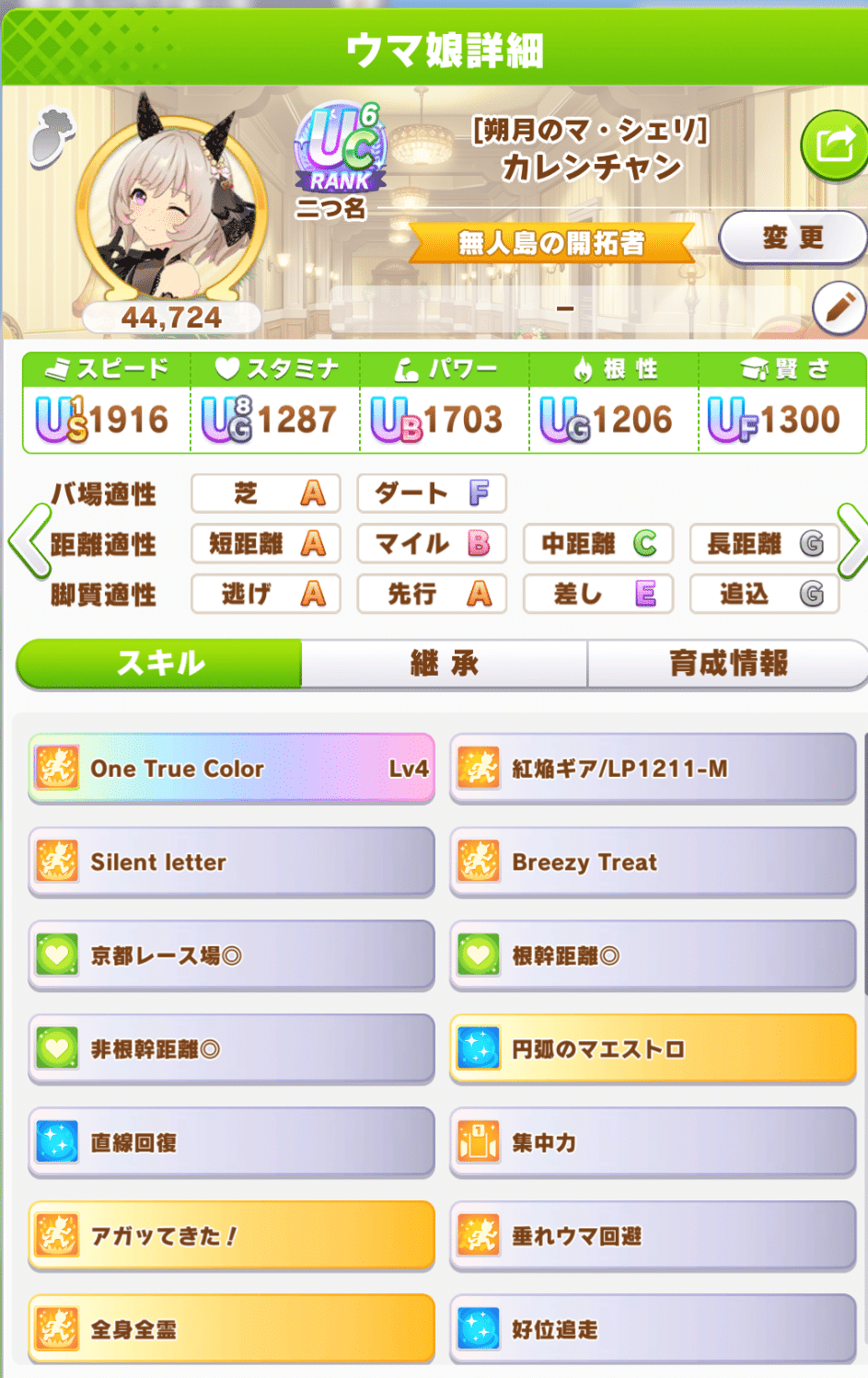The width and height of the screenshot is (868, 1378).
Task: Open the 全身全霊 skill
Action: click(231, 1329)
